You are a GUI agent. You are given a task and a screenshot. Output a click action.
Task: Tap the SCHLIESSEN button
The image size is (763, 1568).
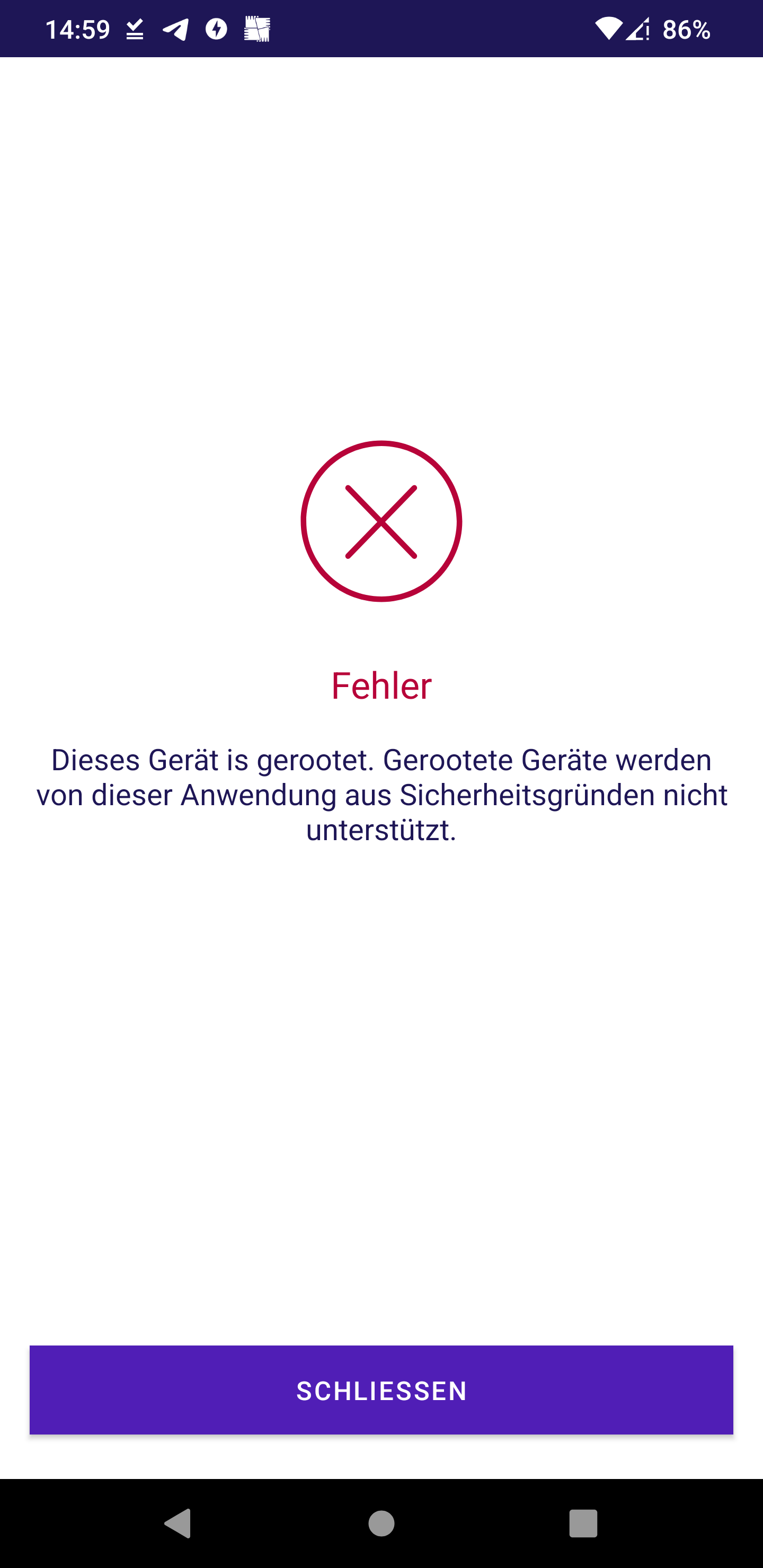coord(381,1389)
